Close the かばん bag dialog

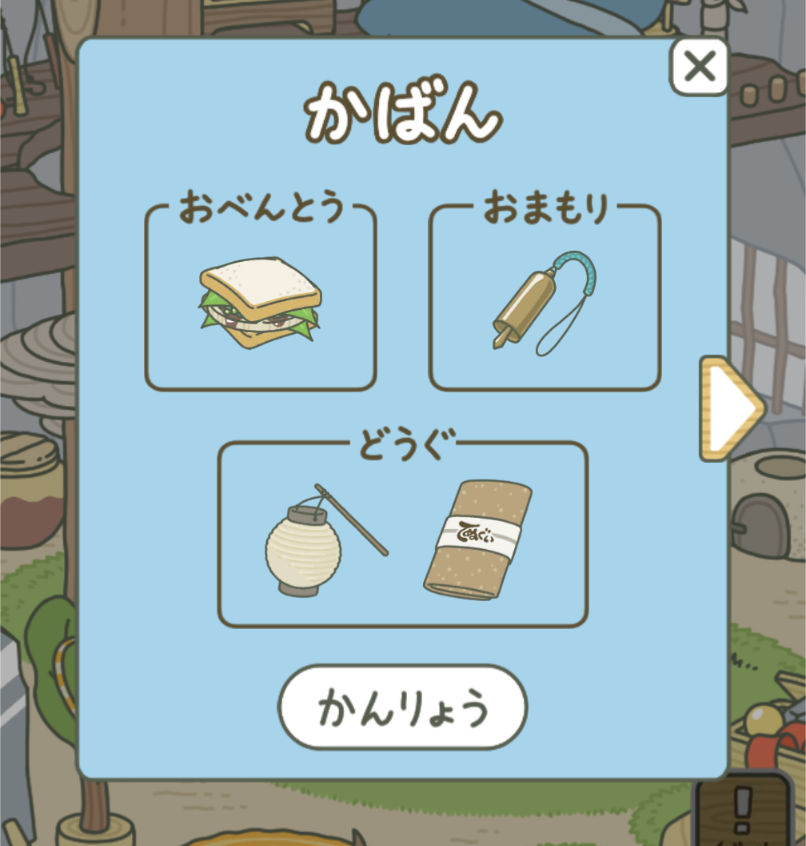tap(698, 67)
